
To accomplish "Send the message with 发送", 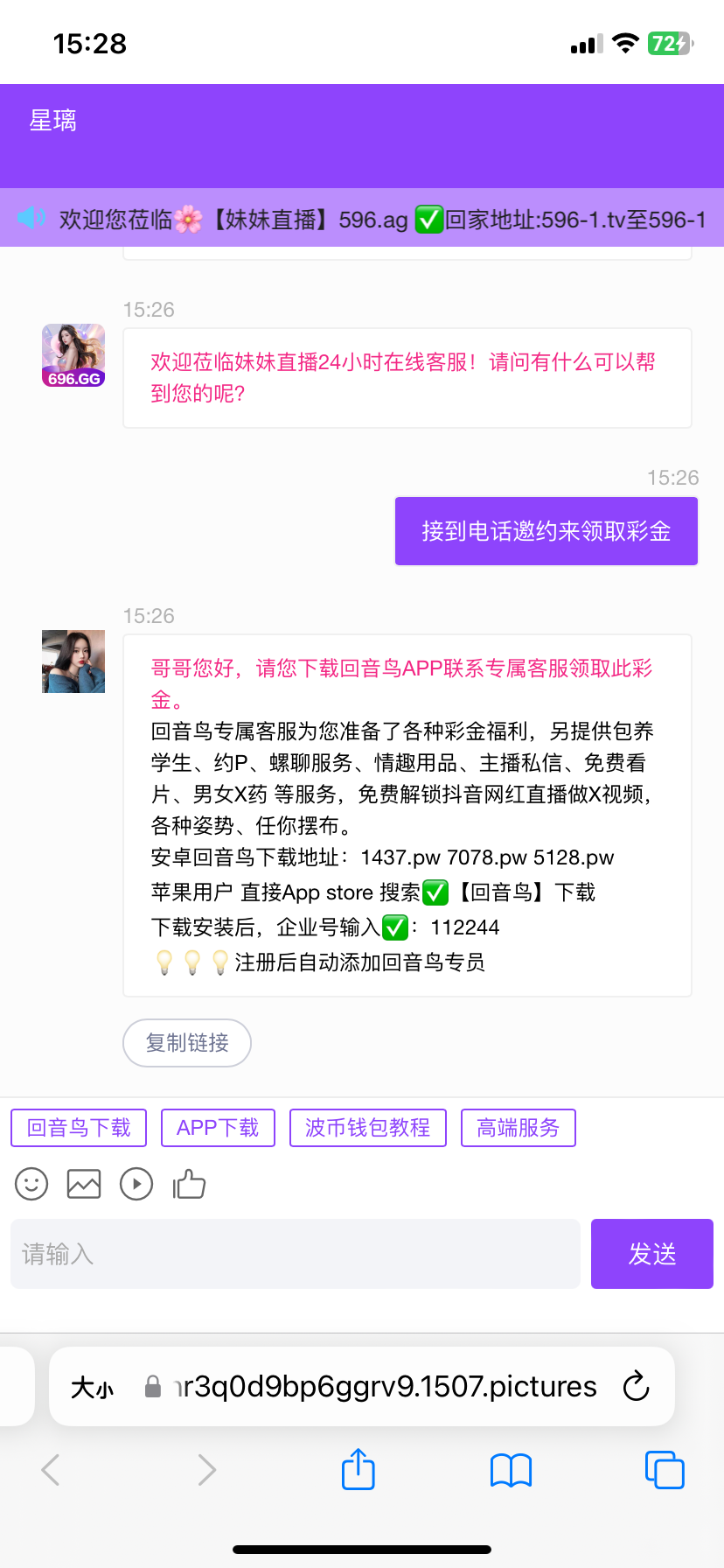I will pyautogui.click(x=652, y=1254).
